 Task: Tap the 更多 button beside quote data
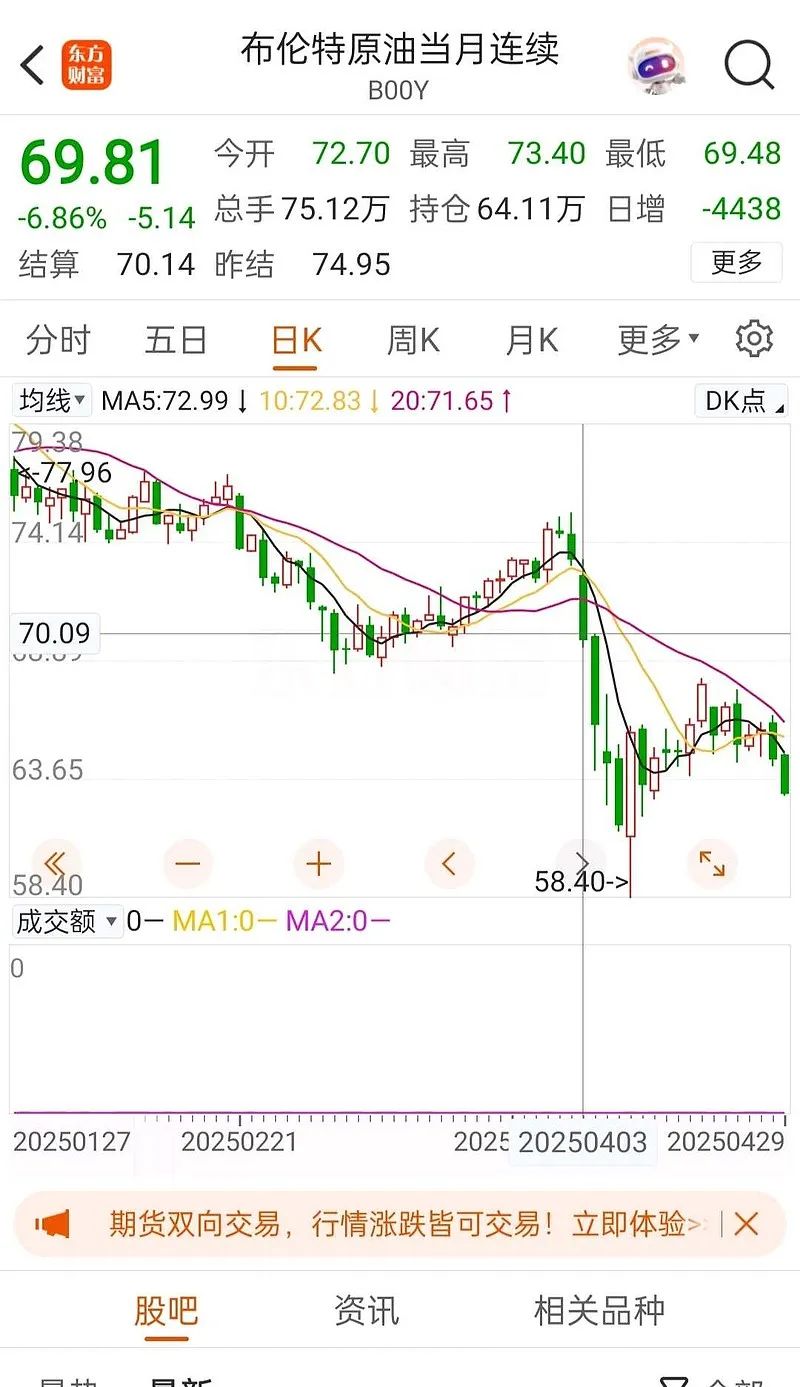[737, 262]
